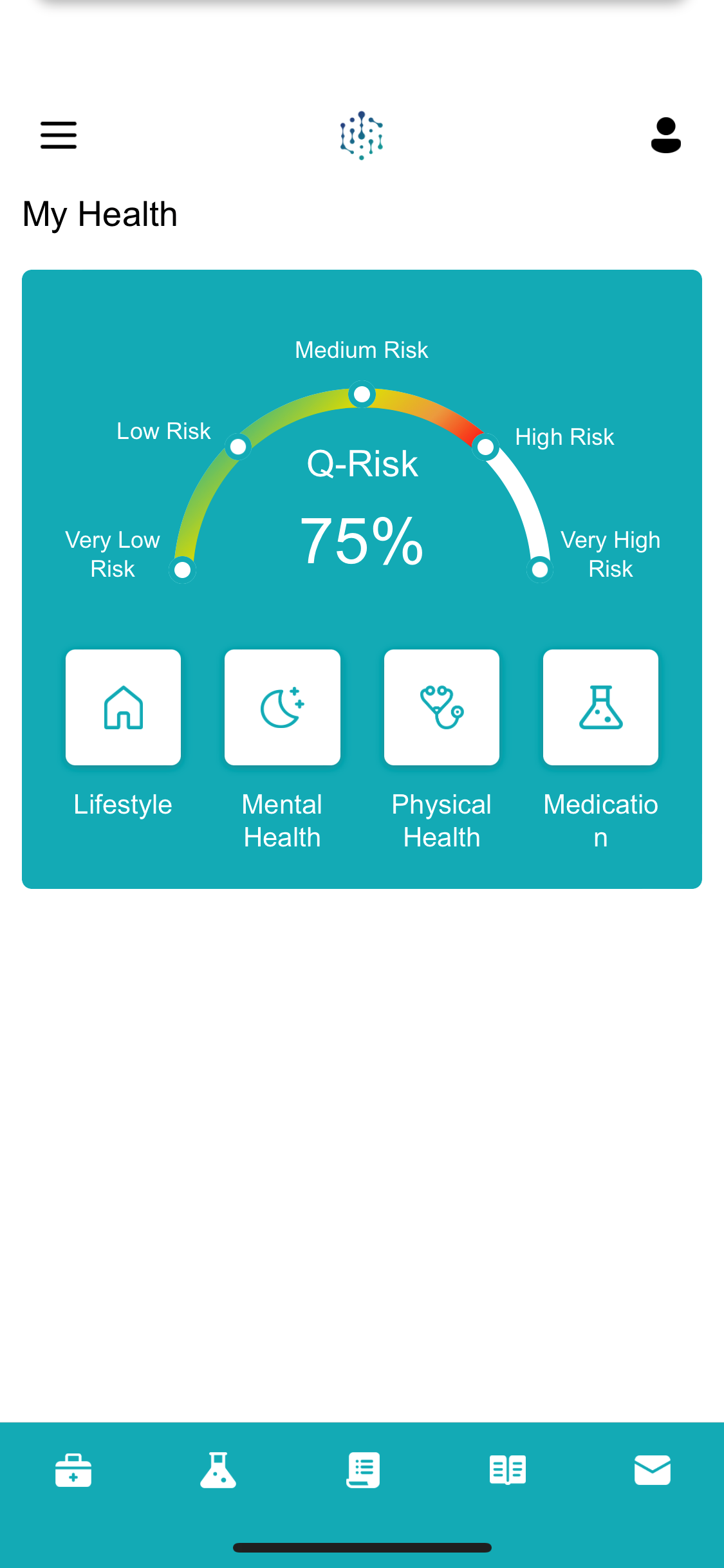Switch to the checklist document tab
This screenshot has width=724, height=1568.
tap(363, 1470)
